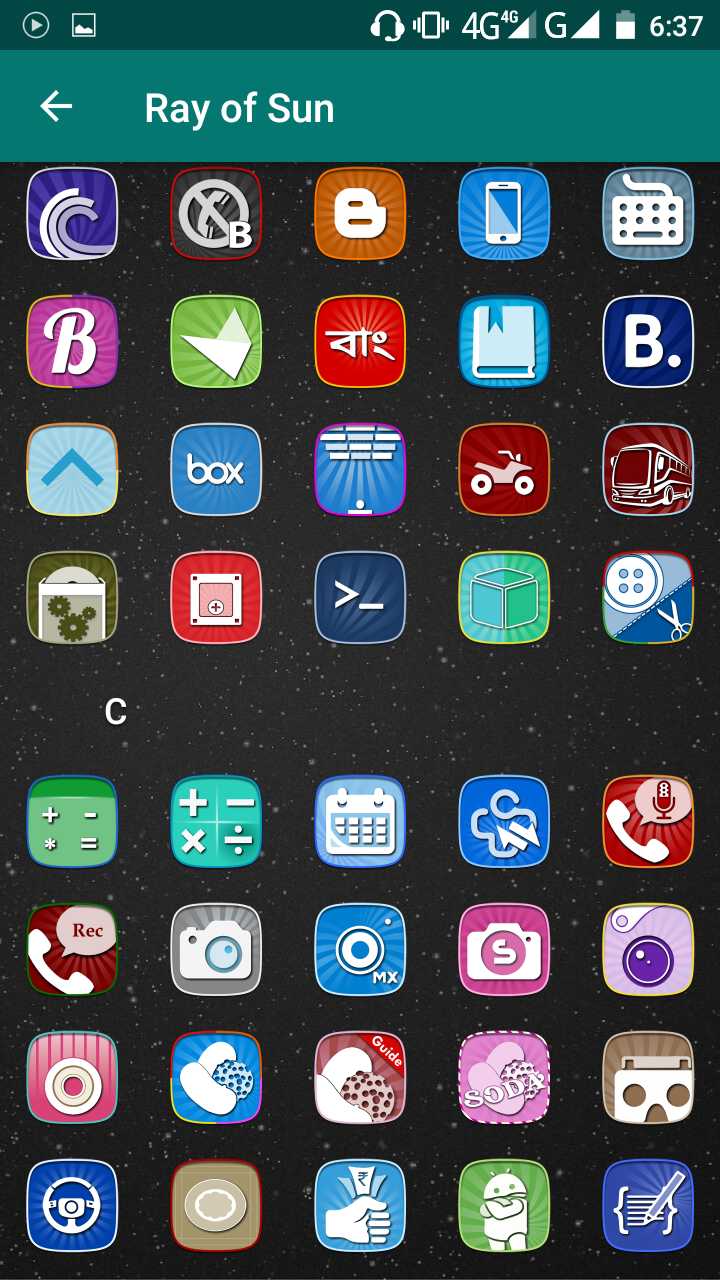Open the Camera MX icon
Image resolution: width=720 pixels, height=1280 pixels.
[360, 949]
